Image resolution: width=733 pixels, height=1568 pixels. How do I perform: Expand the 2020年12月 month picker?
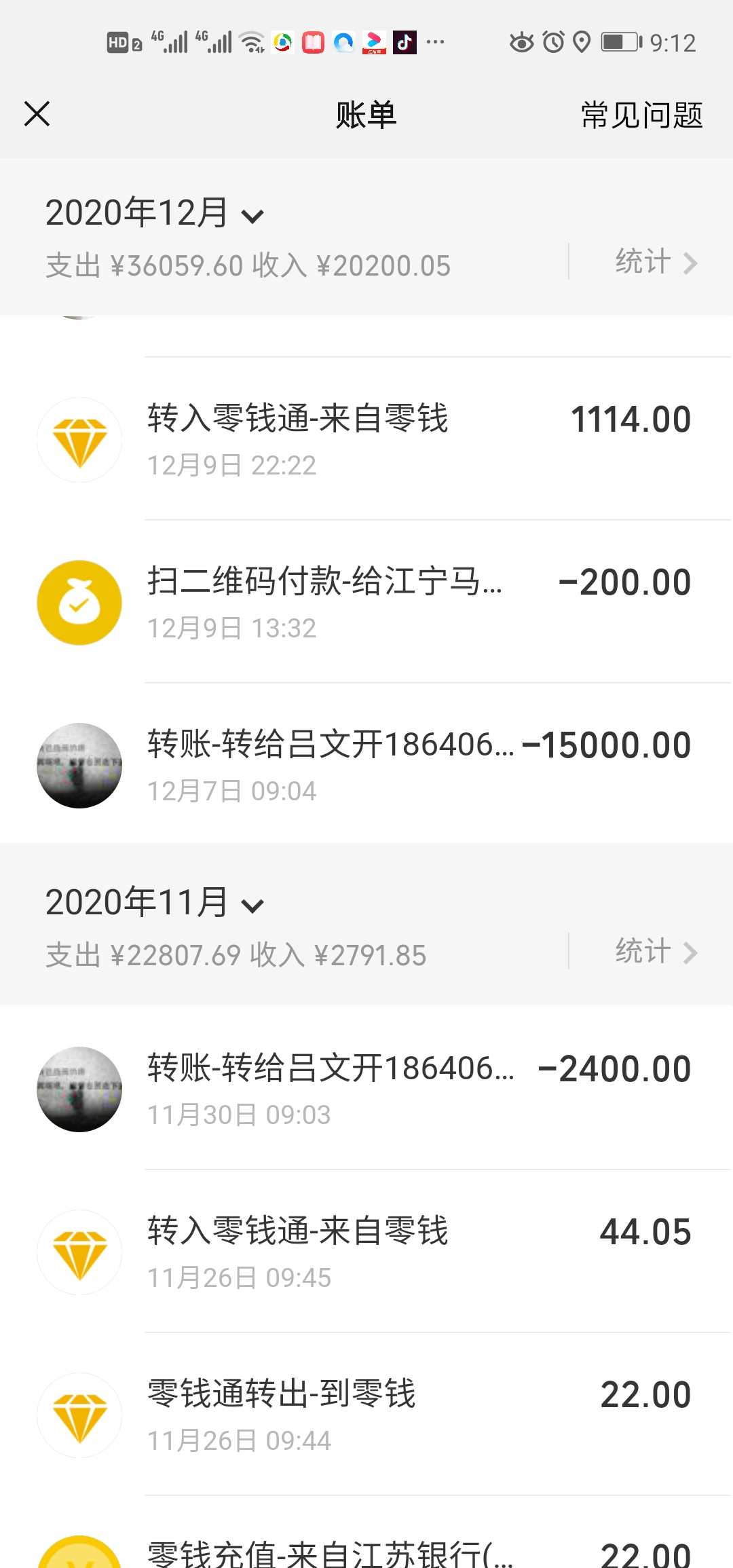click(x=155, y=214)
